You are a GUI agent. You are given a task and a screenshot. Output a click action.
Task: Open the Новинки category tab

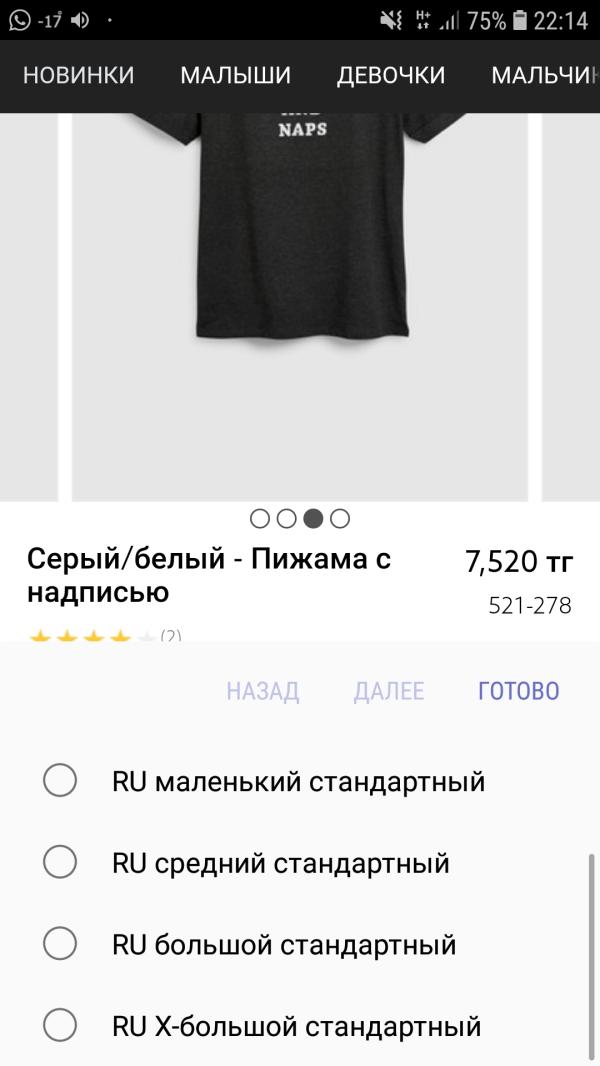(78, 75)
